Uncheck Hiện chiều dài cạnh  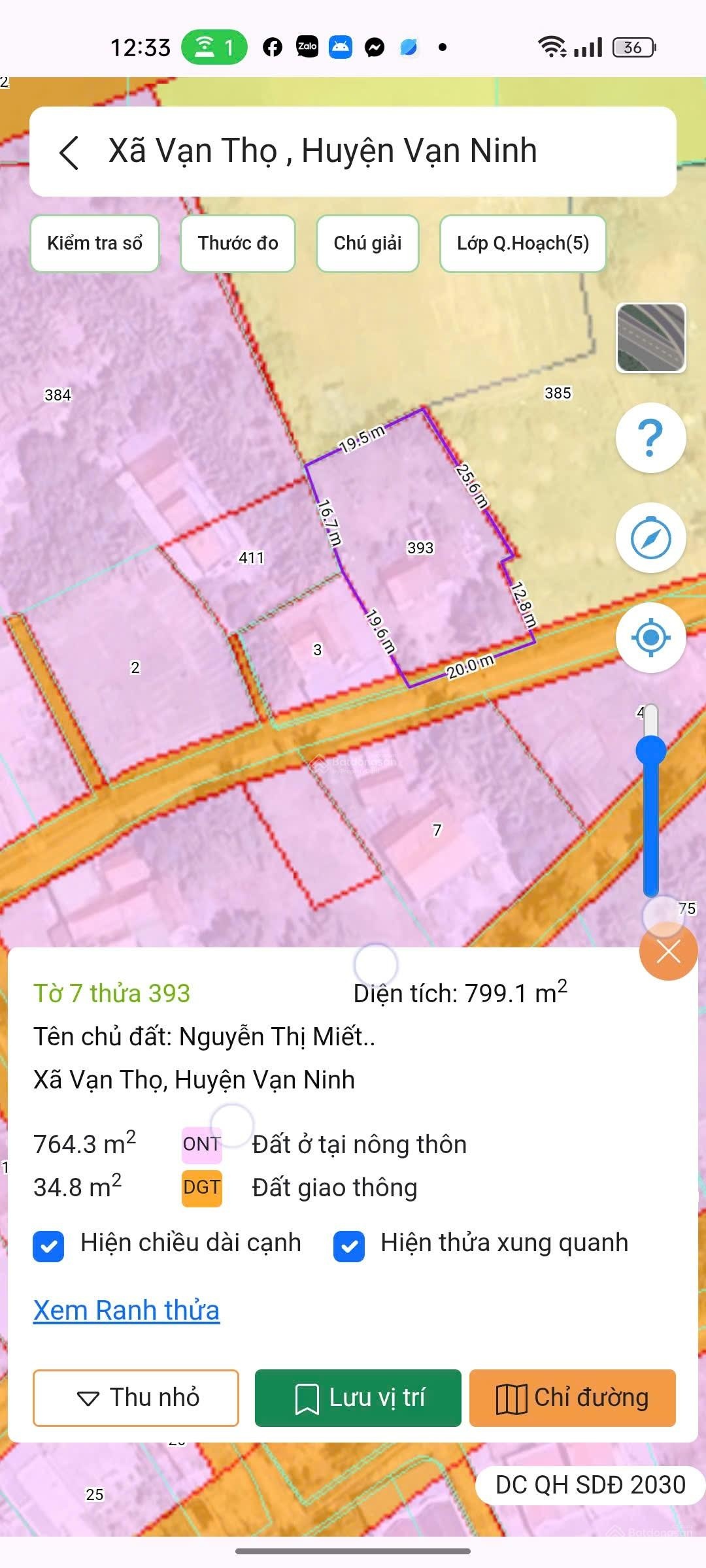tap(48, 1246)
